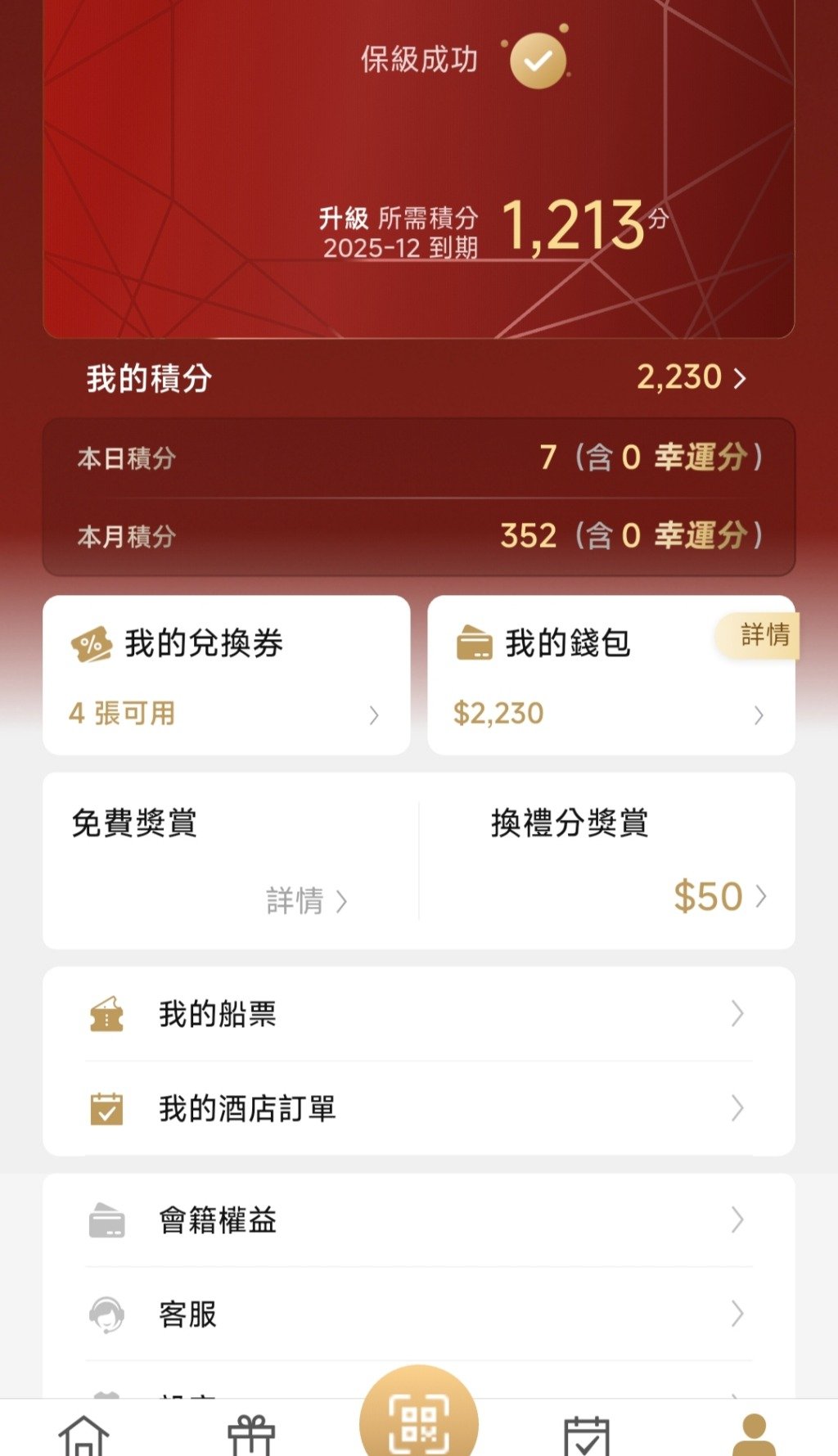Switch to the profile tab
Viewport: 838px width, 1456px height.
pos(754,1432)
